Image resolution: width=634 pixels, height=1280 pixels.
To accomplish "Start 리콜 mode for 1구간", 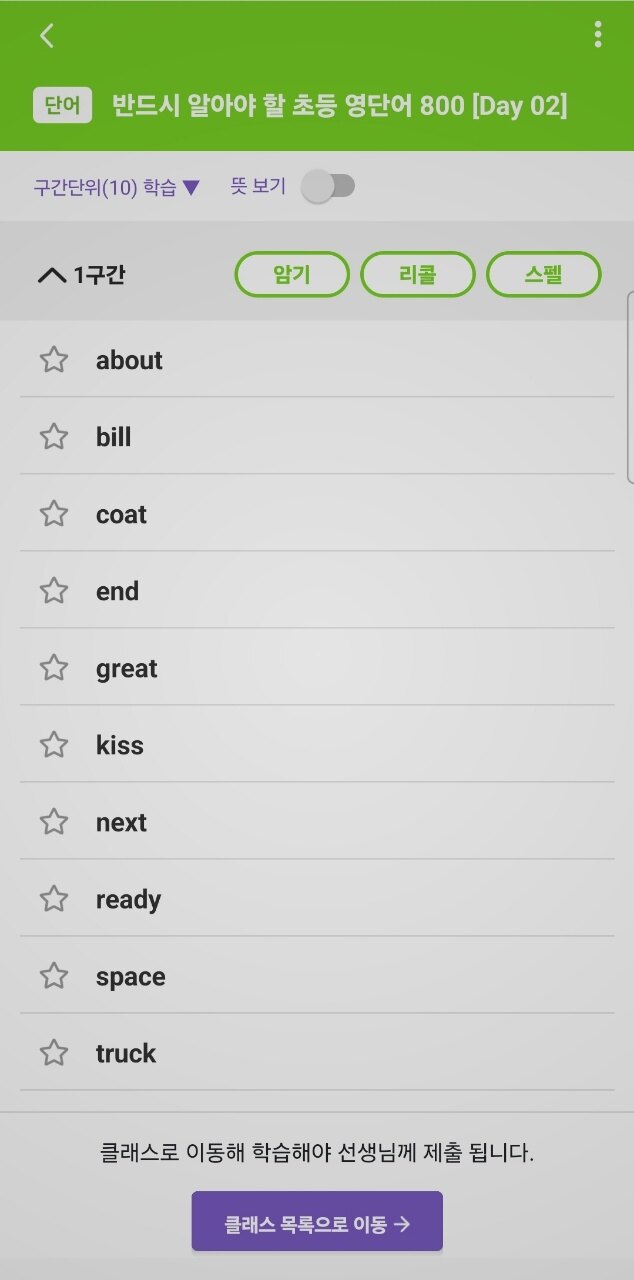I will coord(418,275).
